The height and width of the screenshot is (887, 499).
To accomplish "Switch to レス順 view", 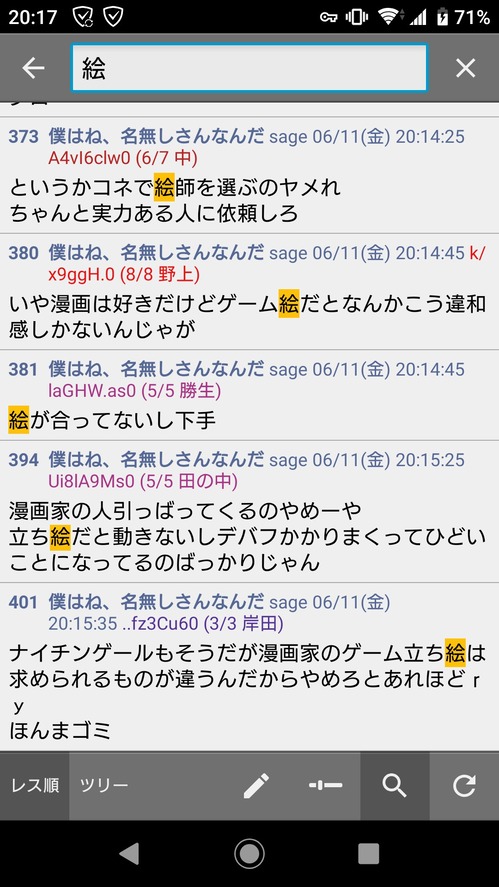I will click(35, 785).
